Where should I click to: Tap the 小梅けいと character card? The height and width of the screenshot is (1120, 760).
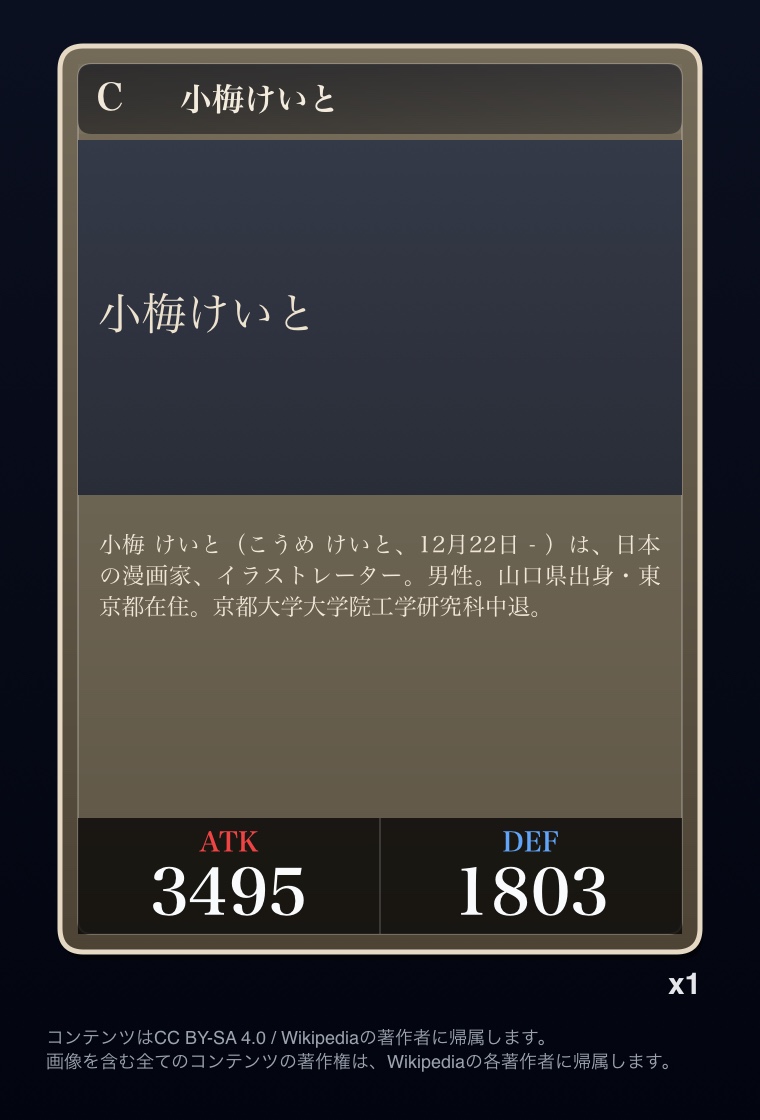tap(380, 498)
